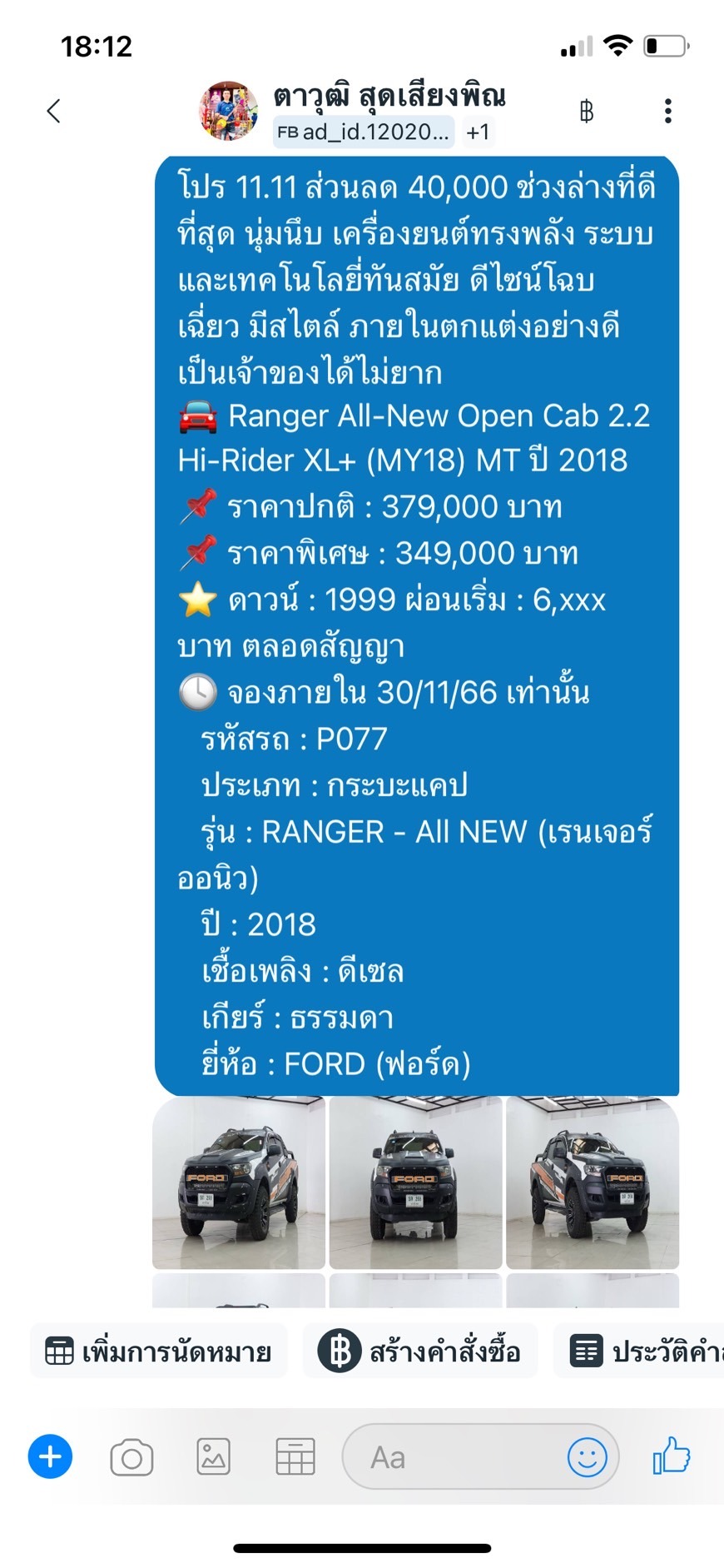This screenshot has height=1568, width=724.
Task: Tap the FB ad_id label chip
Action: (x=364, y=132)
